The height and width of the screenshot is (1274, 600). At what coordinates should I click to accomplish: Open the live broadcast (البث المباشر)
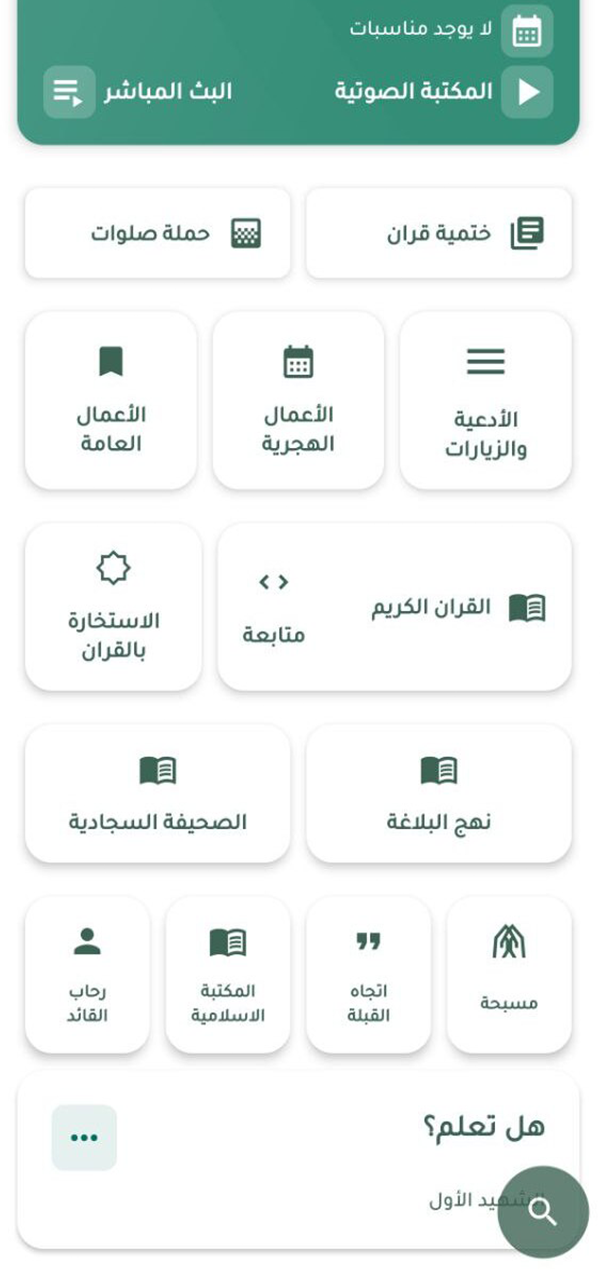click(x=140, y=92)
